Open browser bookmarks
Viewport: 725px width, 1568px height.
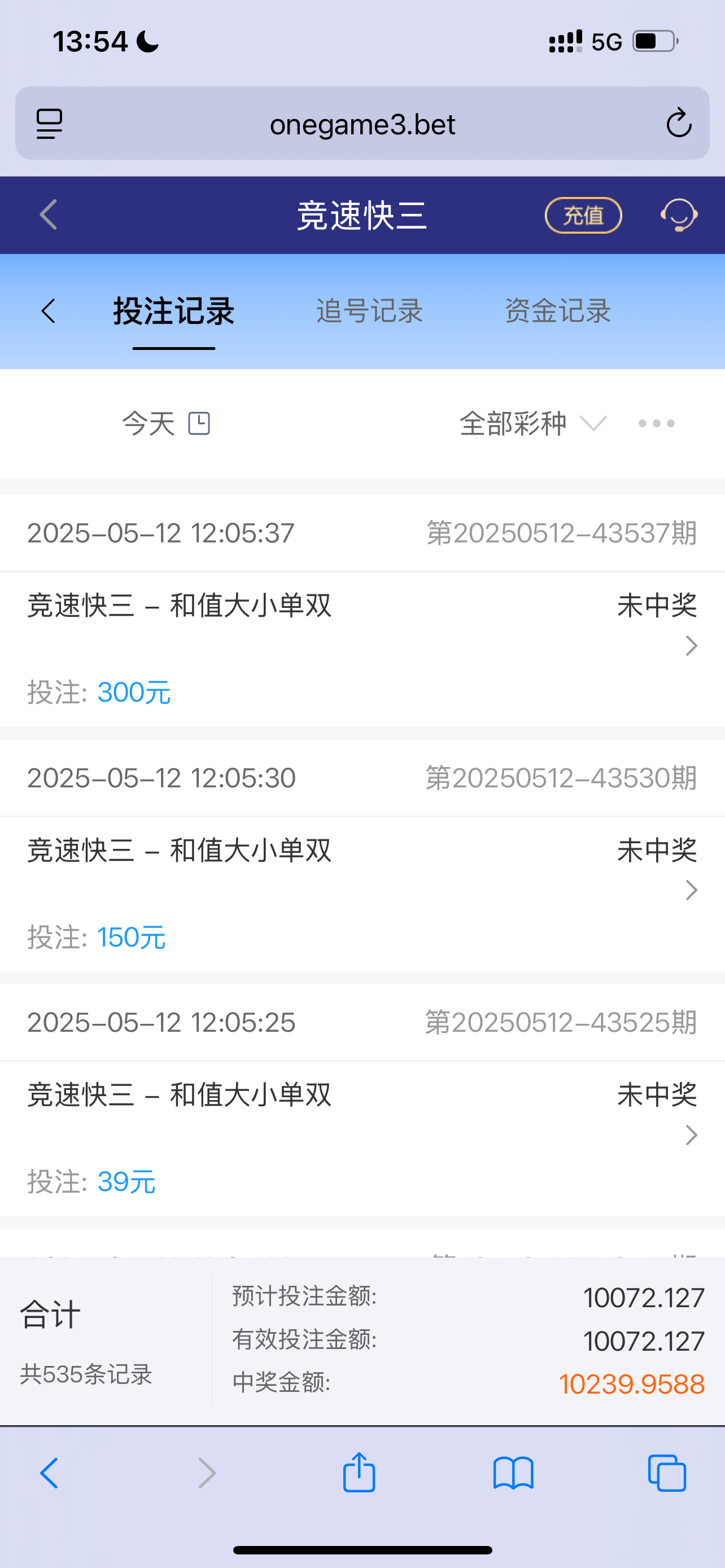[513, 1474]
